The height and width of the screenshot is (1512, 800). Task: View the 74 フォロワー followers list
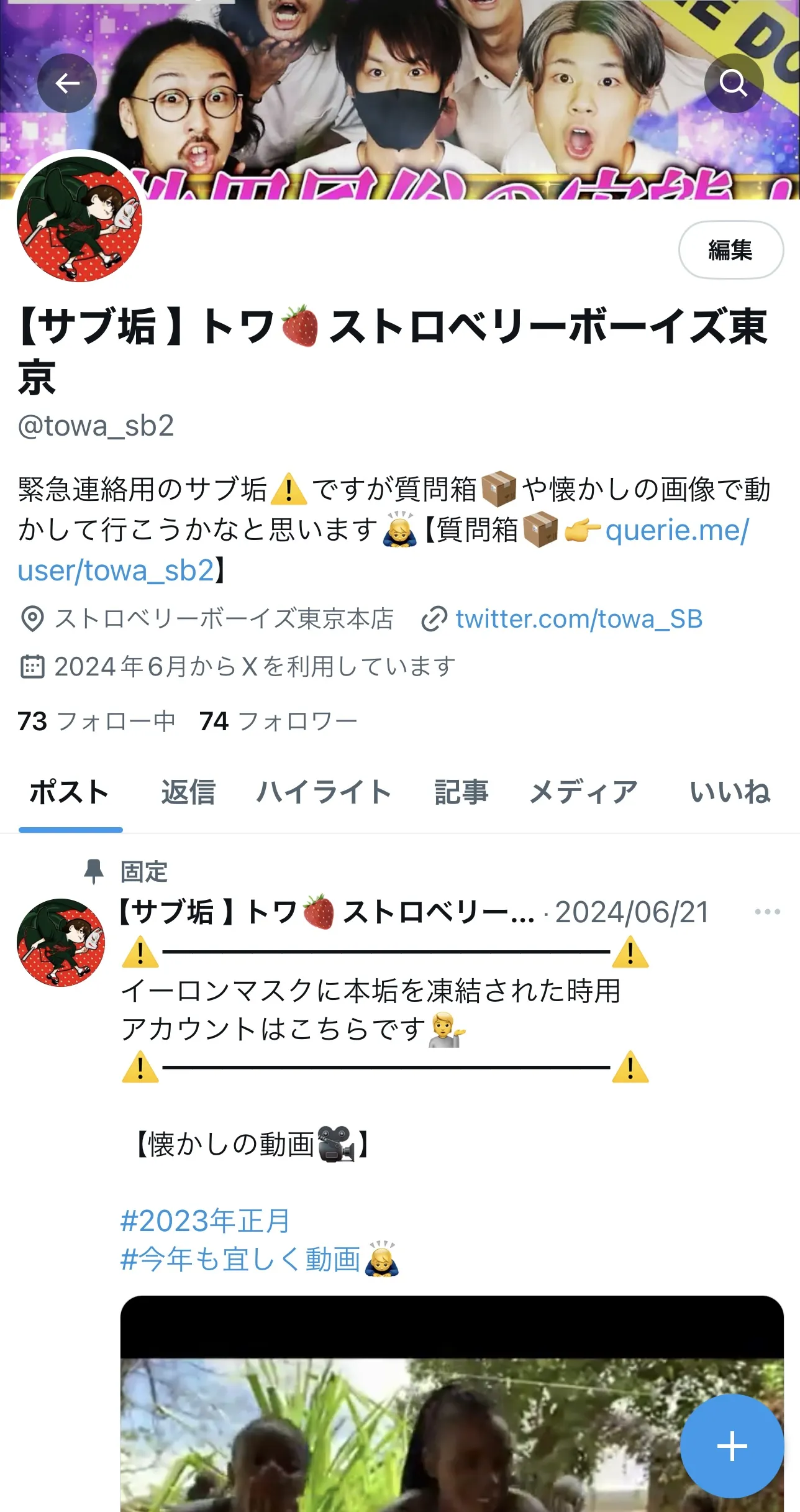point(278,722)
